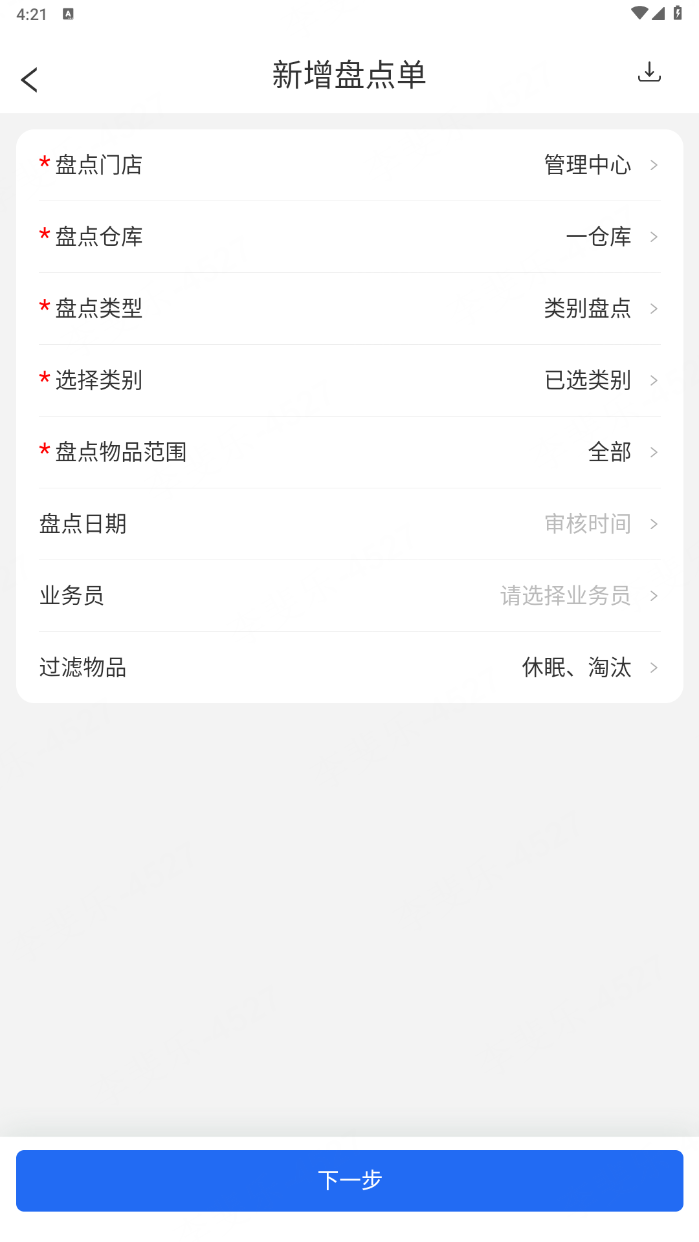699x1242 pixels.
Task: Open 过滤物品 filter options
Action: pos(349,668)
